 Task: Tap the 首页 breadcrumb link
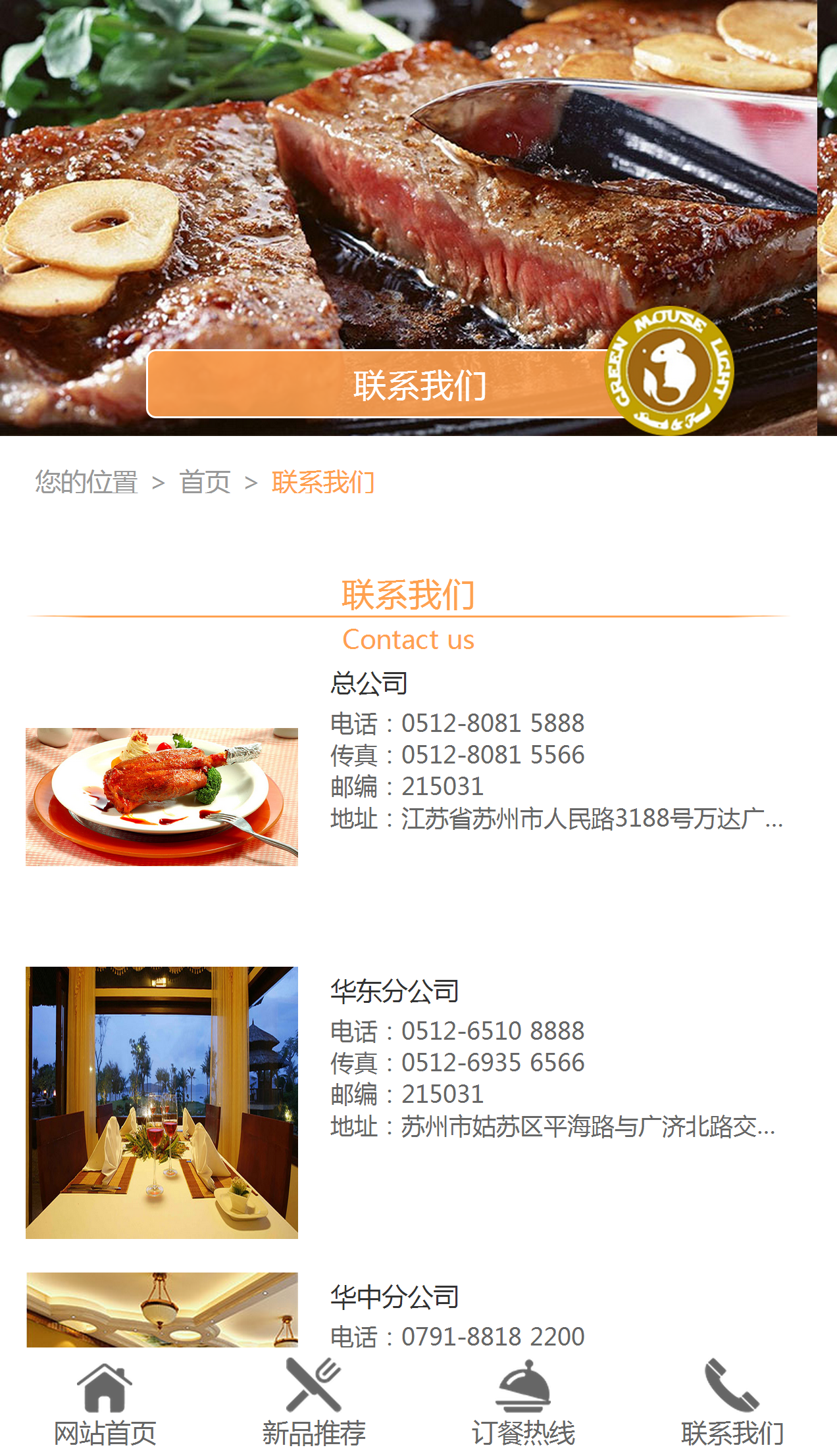pyautogui.click(x=205, y=482)
